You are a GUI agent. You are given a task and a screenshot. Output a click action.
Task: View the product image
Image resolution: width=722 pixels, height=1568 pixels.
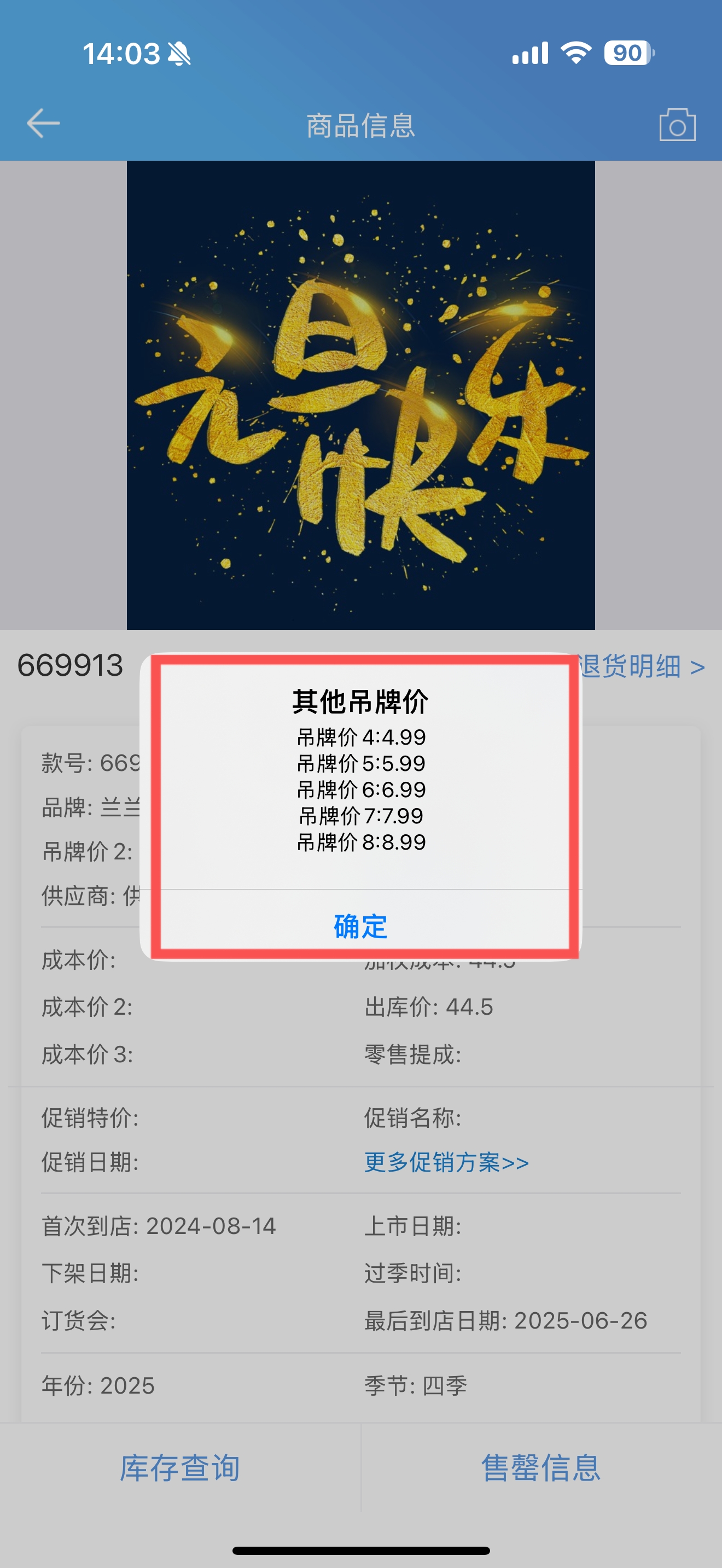click(360, 395)
